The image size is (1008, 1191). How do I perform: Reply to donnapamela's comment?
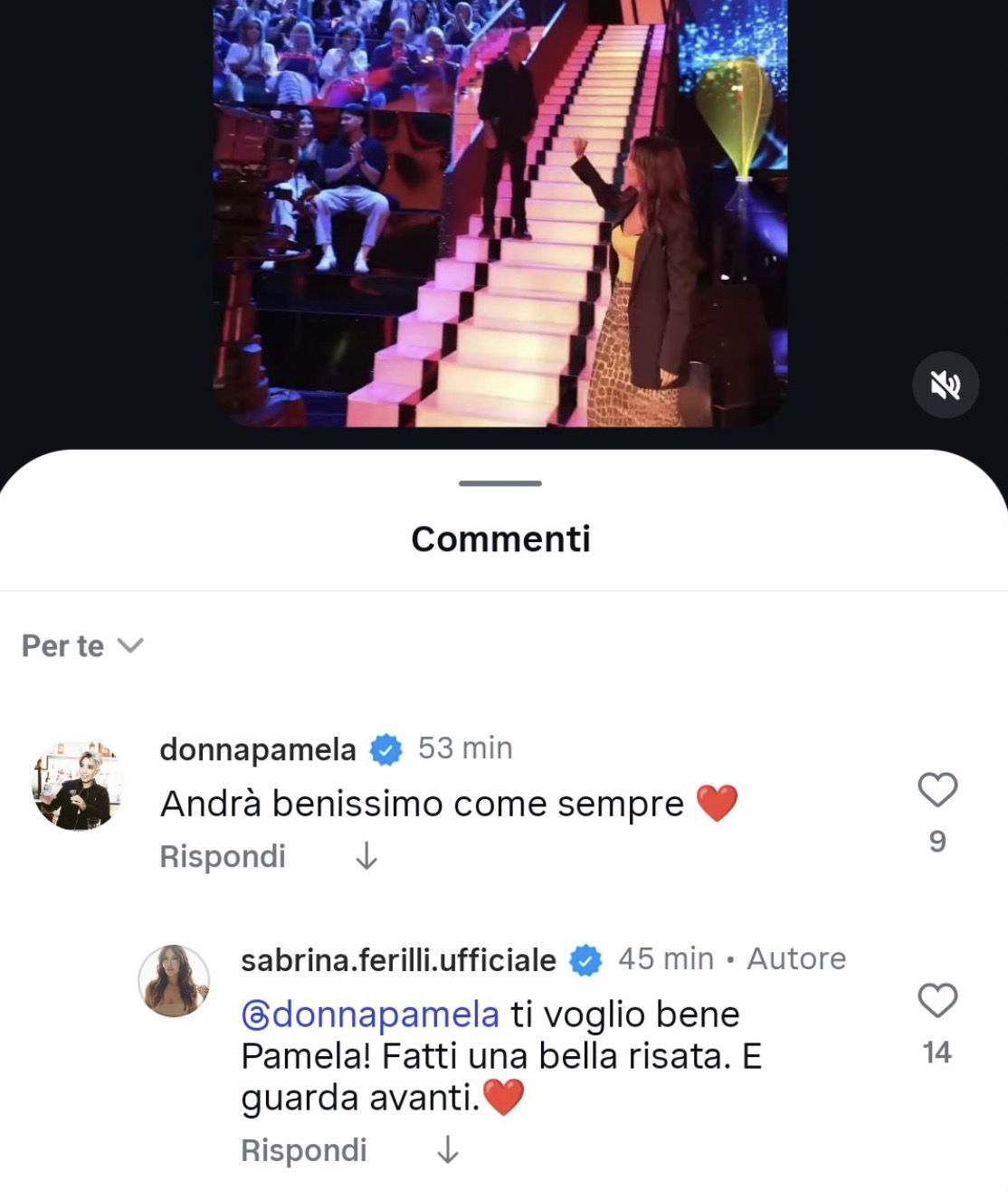(x=223, y=856)
